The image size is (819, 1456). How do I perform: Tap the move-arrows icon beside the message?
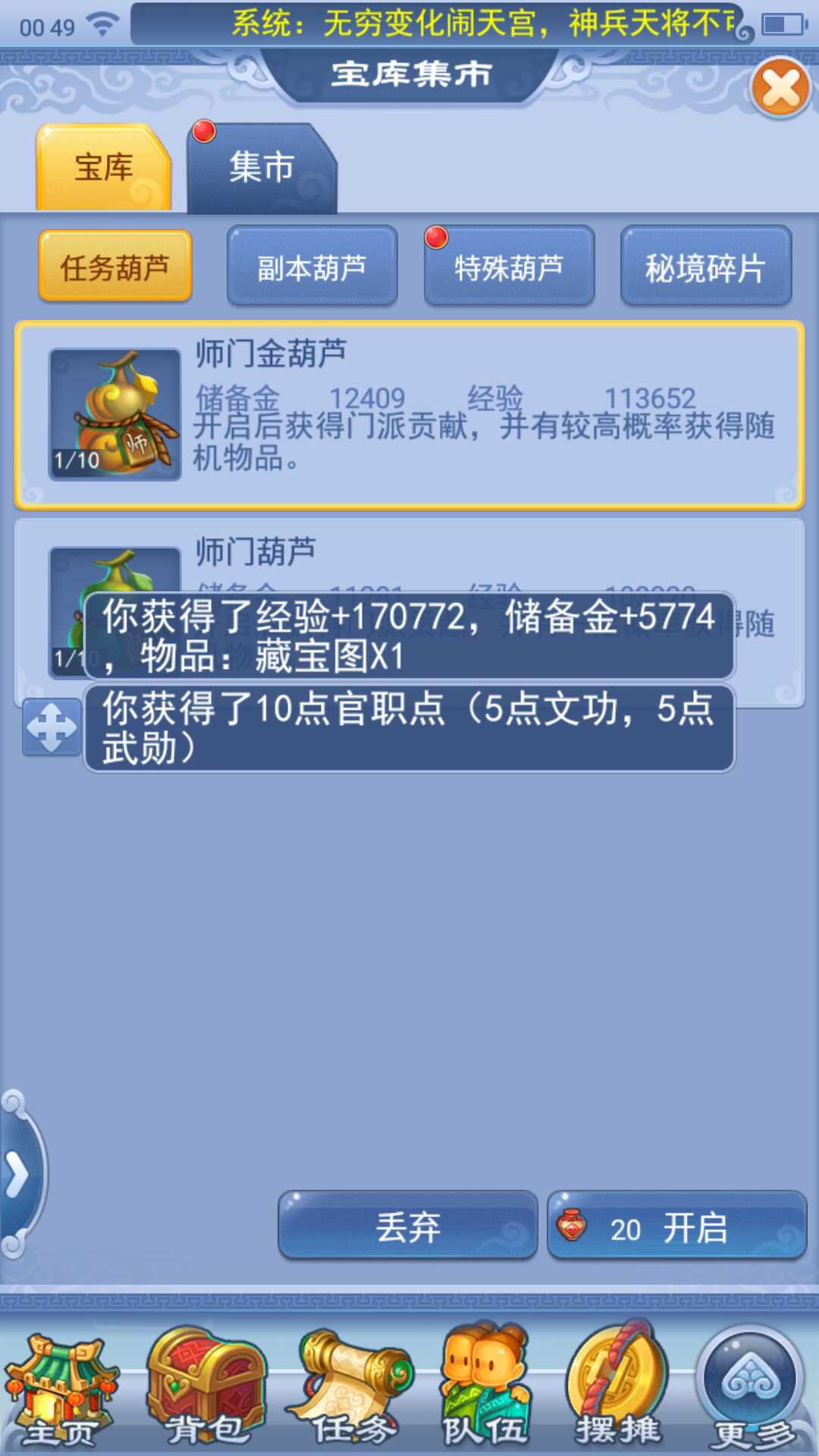[52, 727]
